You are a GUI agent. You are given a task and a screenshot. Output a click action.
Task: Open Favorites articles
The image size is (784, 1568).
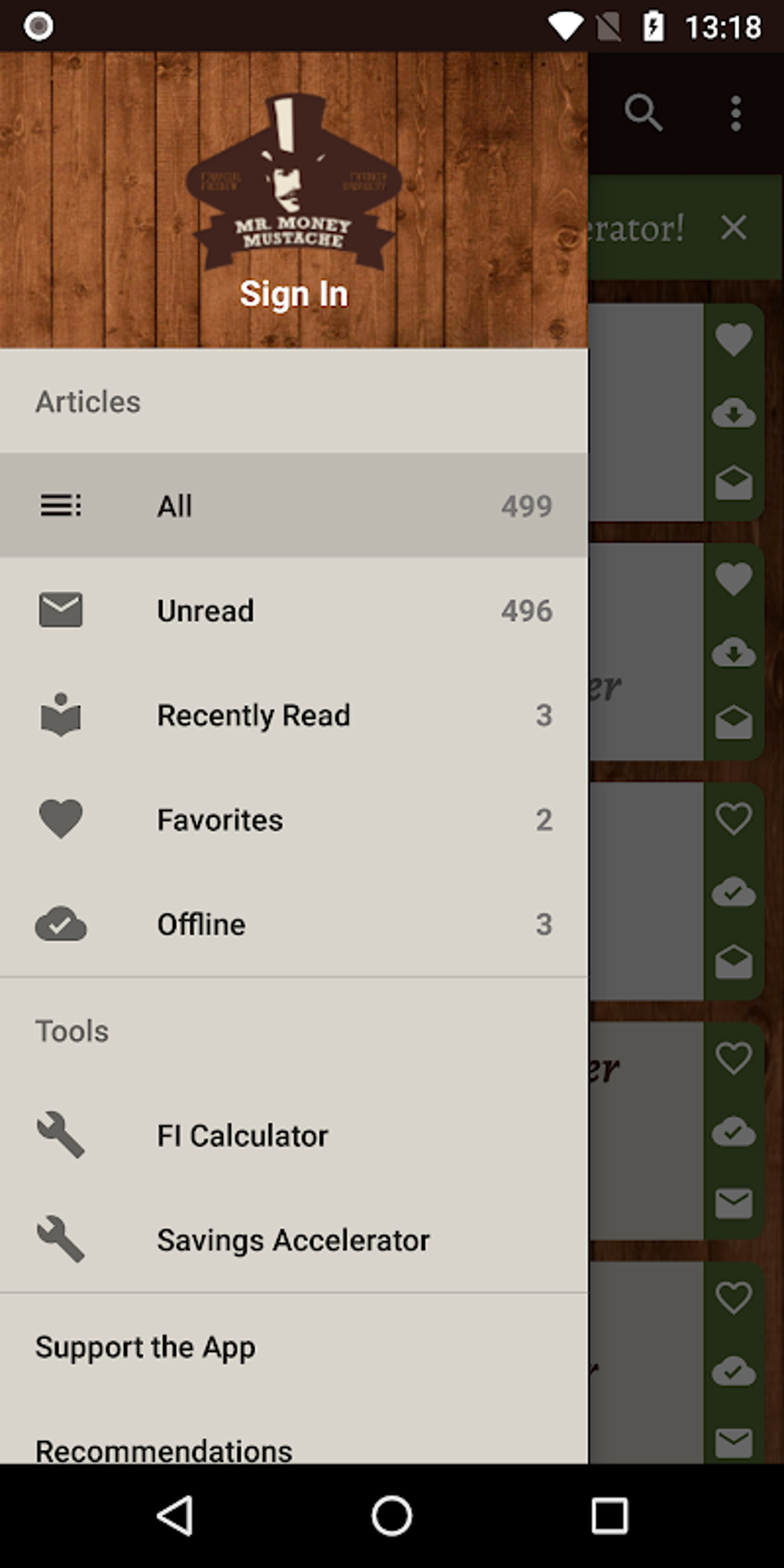point(294,819)
